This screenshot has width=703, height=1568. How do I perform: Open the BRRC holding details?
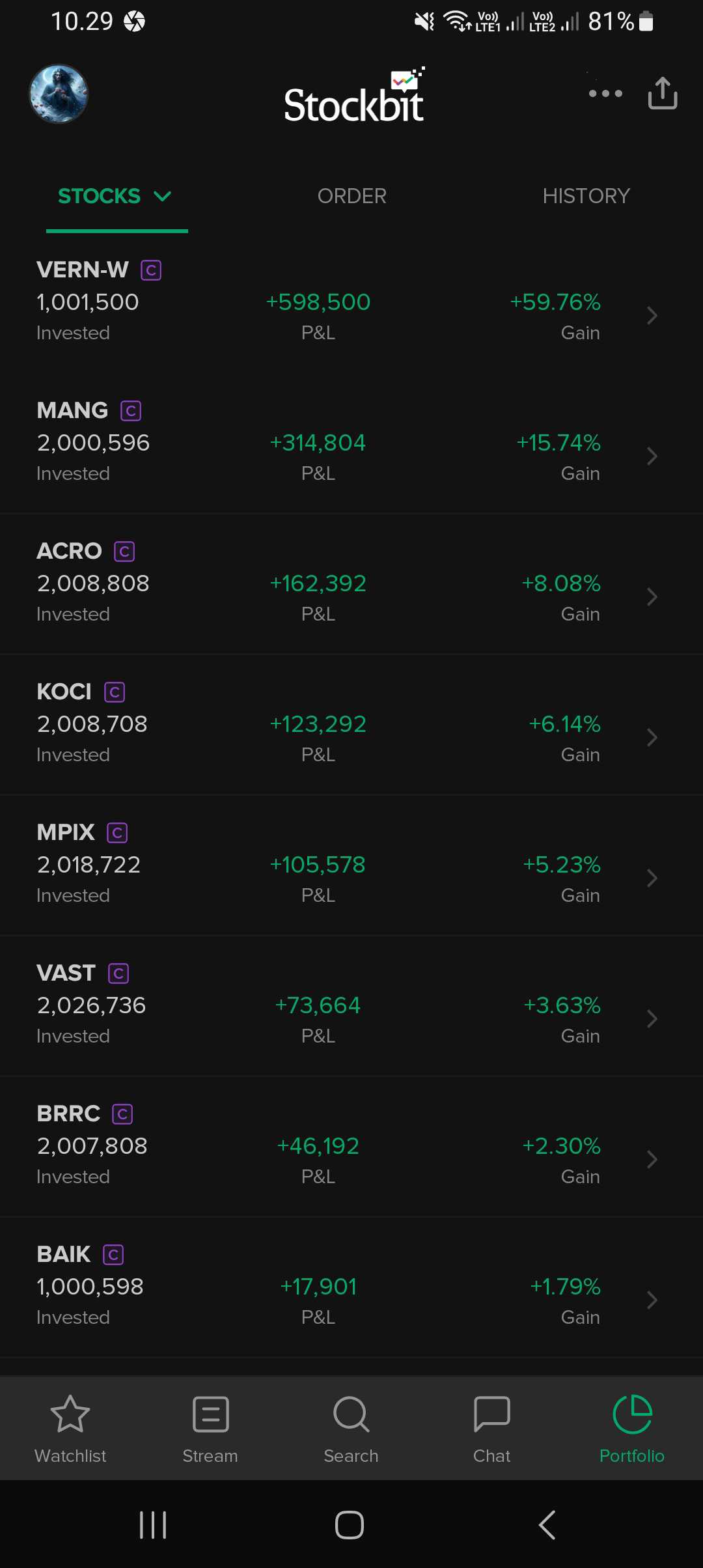pyautogui.click(x=351, y=1147)
